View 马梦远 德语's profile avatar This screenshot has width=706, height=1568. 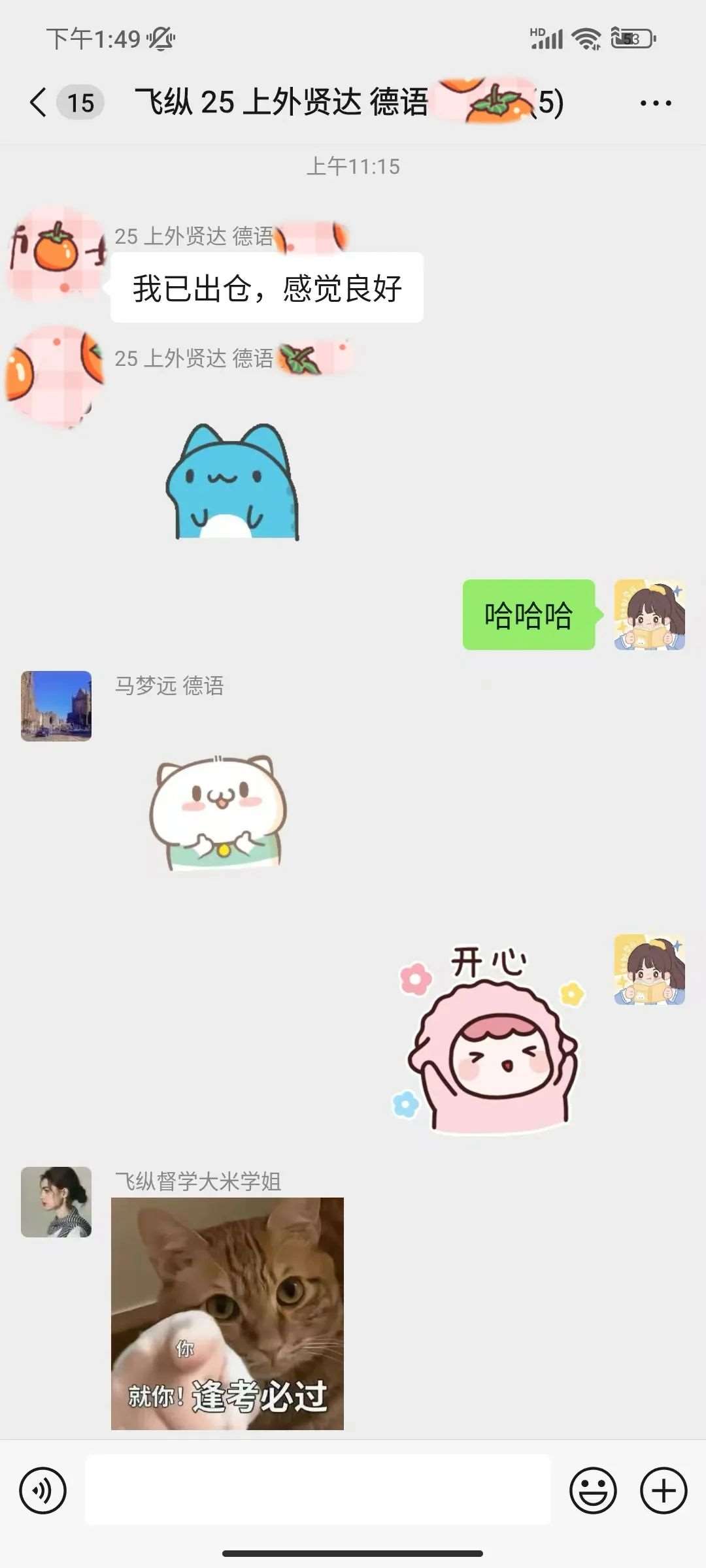tap(56, 706)
